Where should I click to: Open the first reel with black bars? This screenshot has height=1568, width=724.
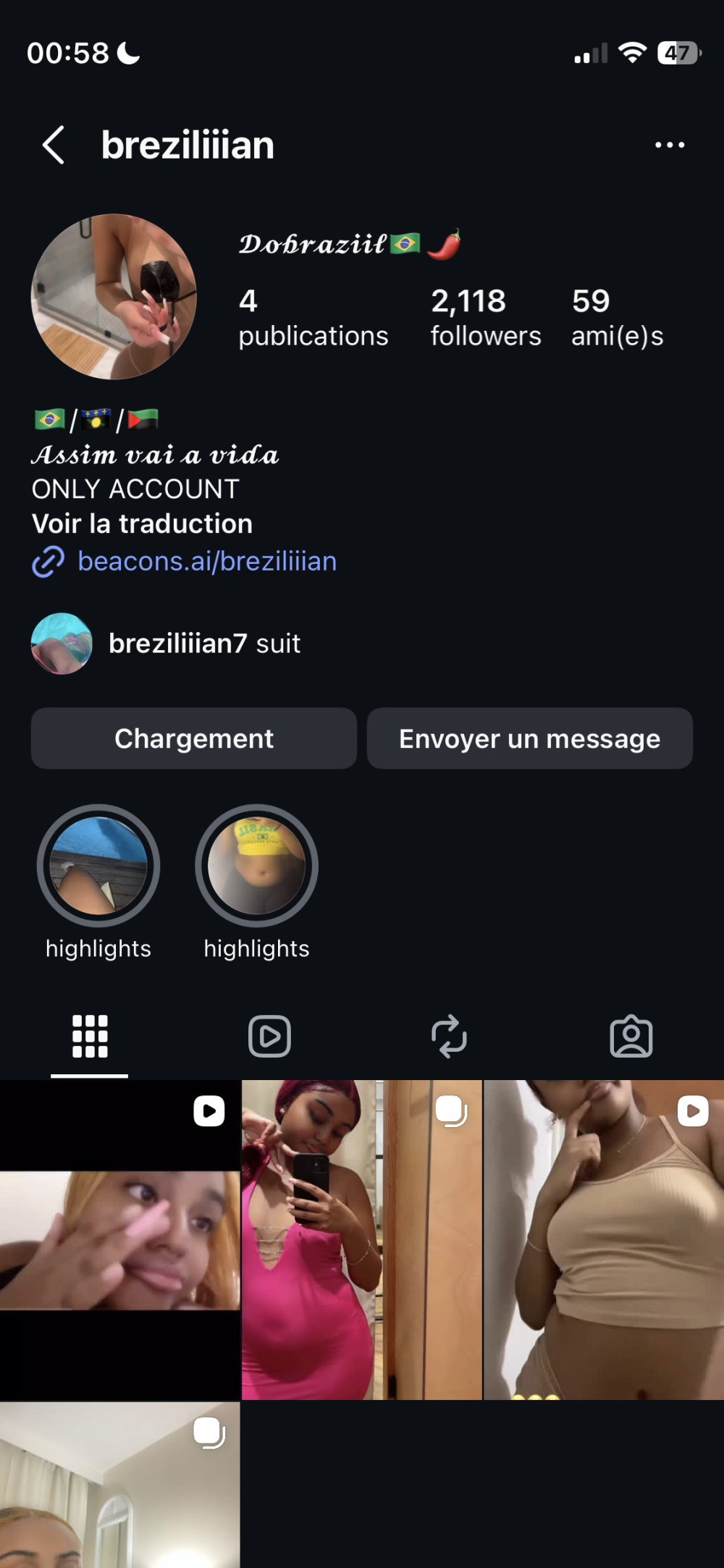119,1239
